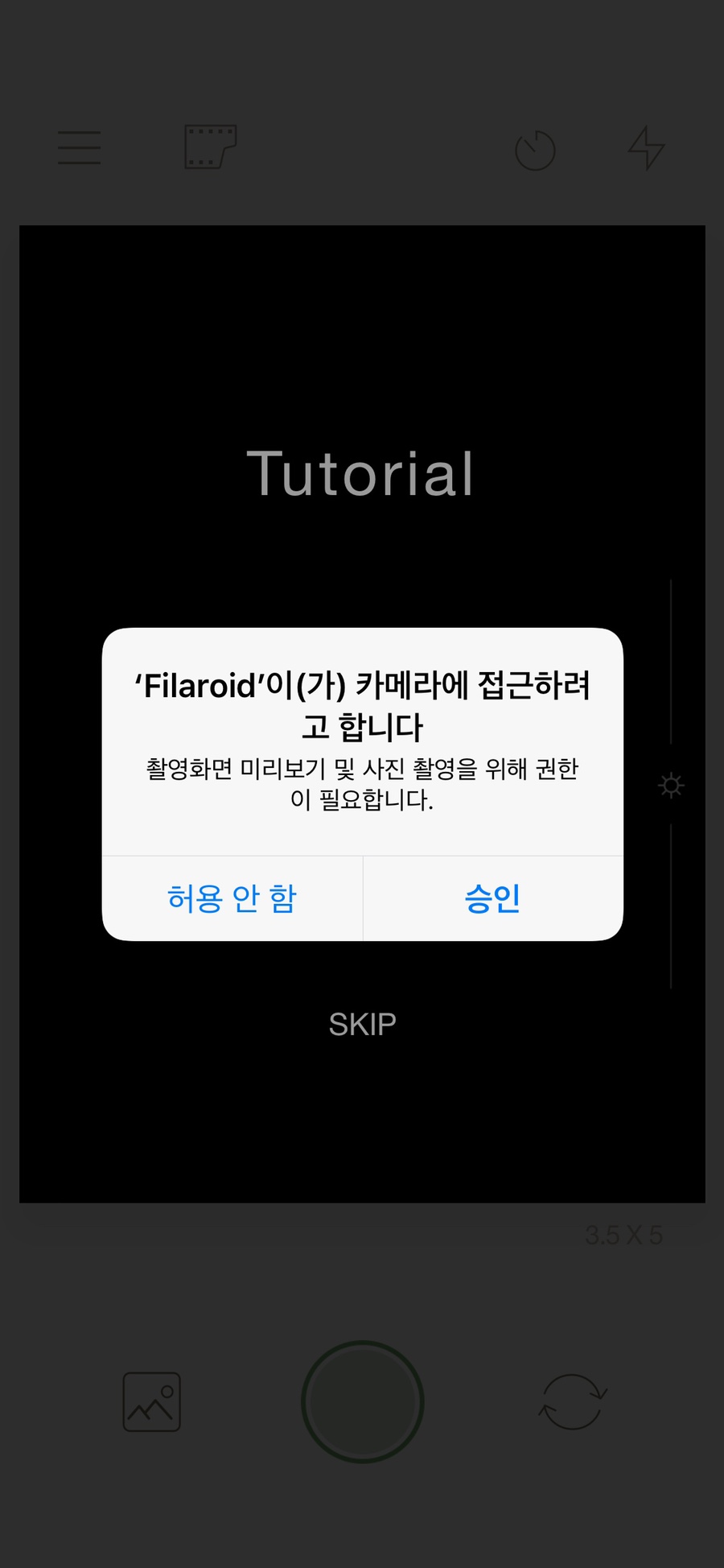Open the film roll selector
The image size is (724, 1568).
210,146
